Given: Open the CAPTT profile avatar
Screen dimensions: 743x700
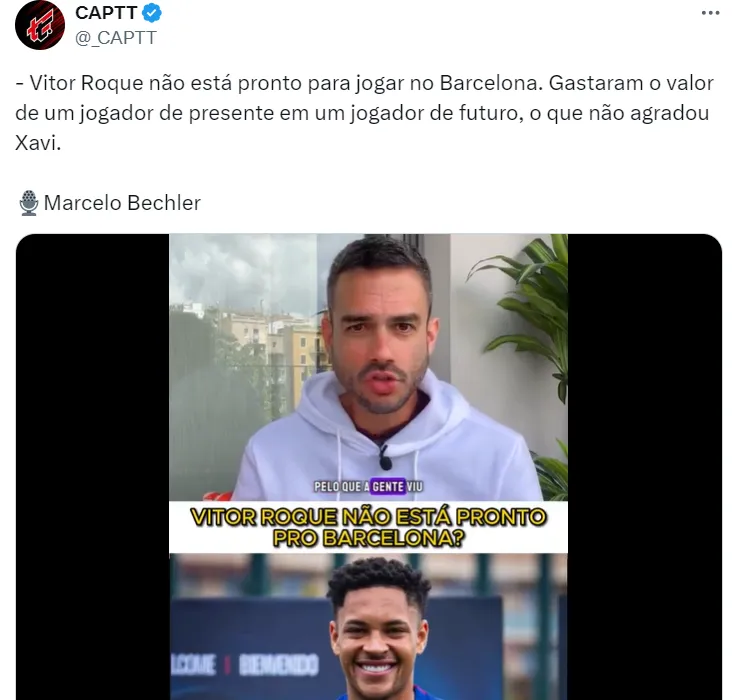Looking at the screenshot, I should [x=40, y=25].
